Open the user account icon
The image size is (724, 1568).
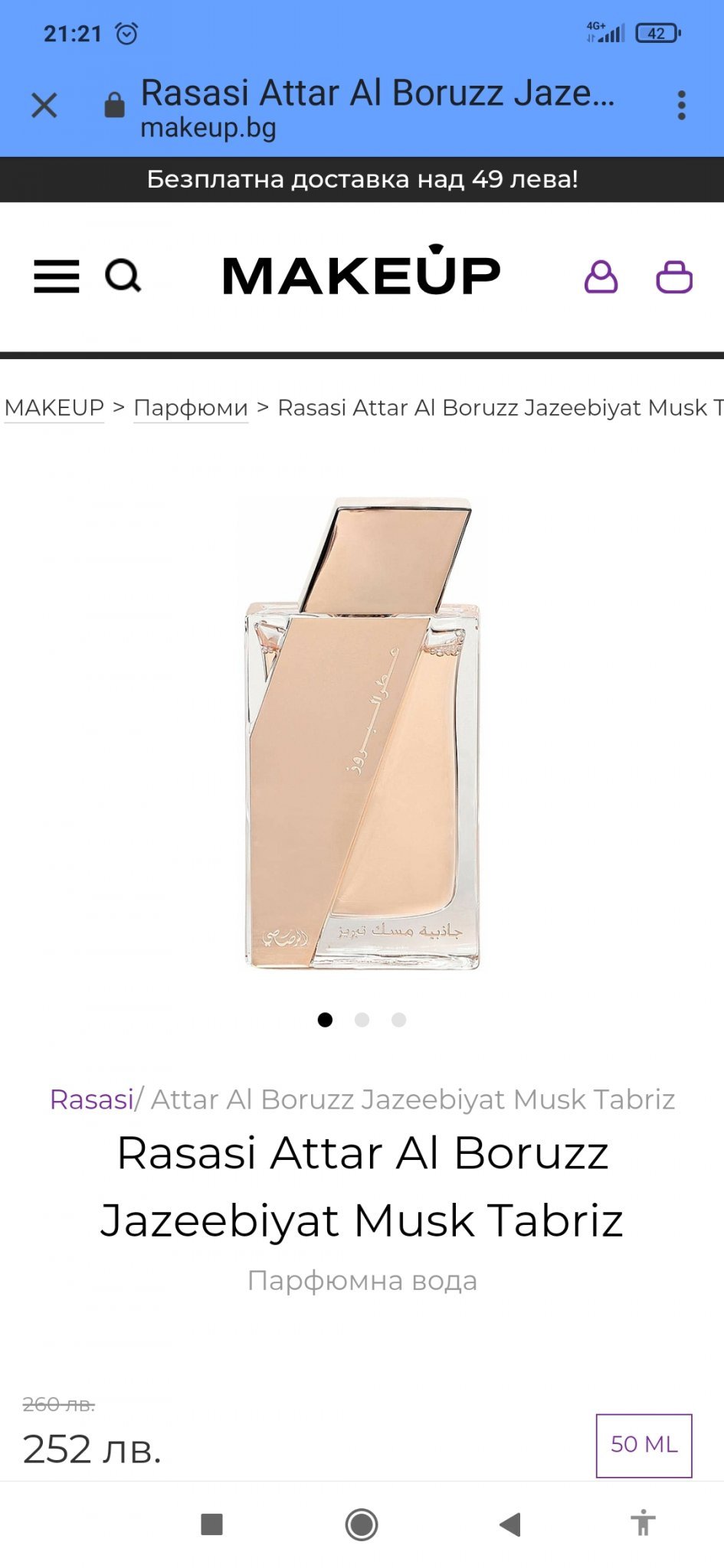(x=601, y=277)
